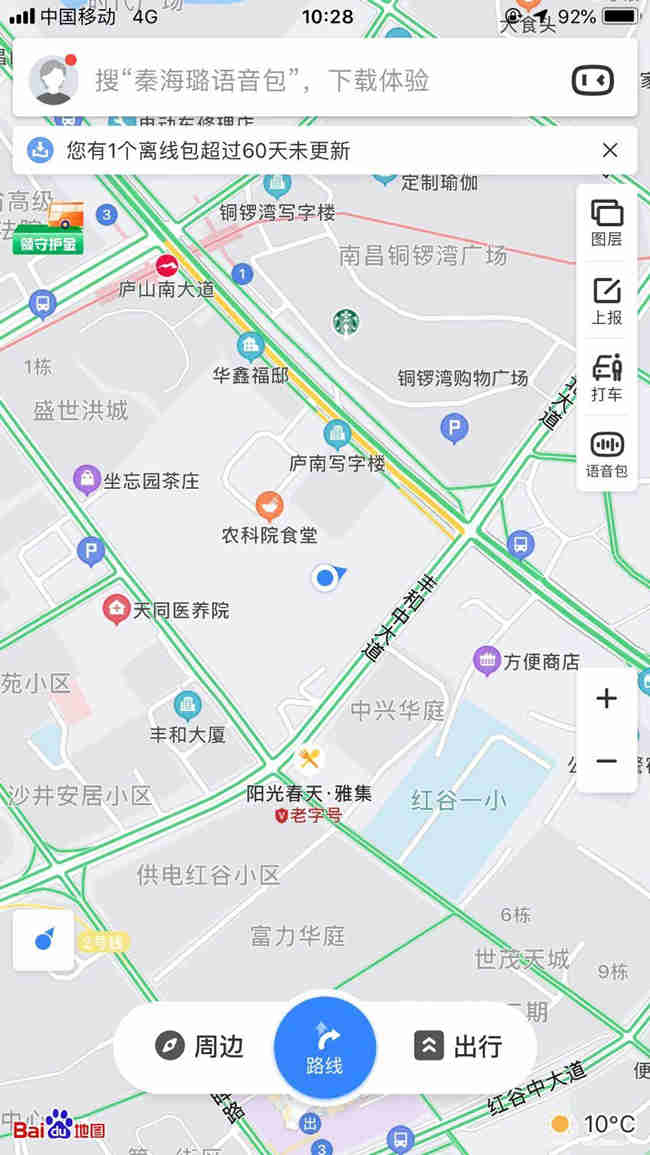Open the voice assistant robot icon
This screenshot has width=650, height=1155.
(x=593, y=80)
